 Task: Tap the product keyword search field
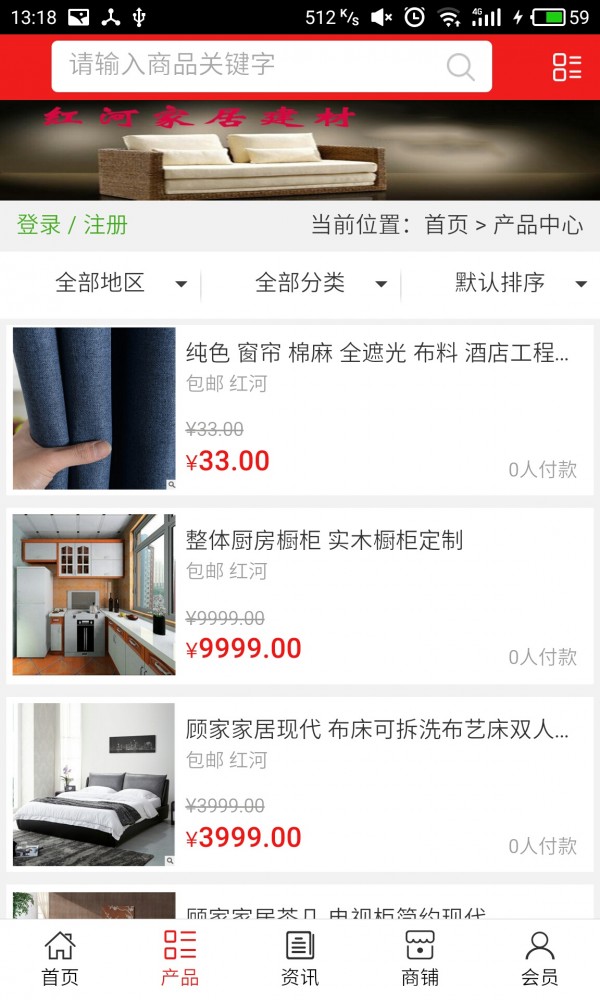point(250,66)
